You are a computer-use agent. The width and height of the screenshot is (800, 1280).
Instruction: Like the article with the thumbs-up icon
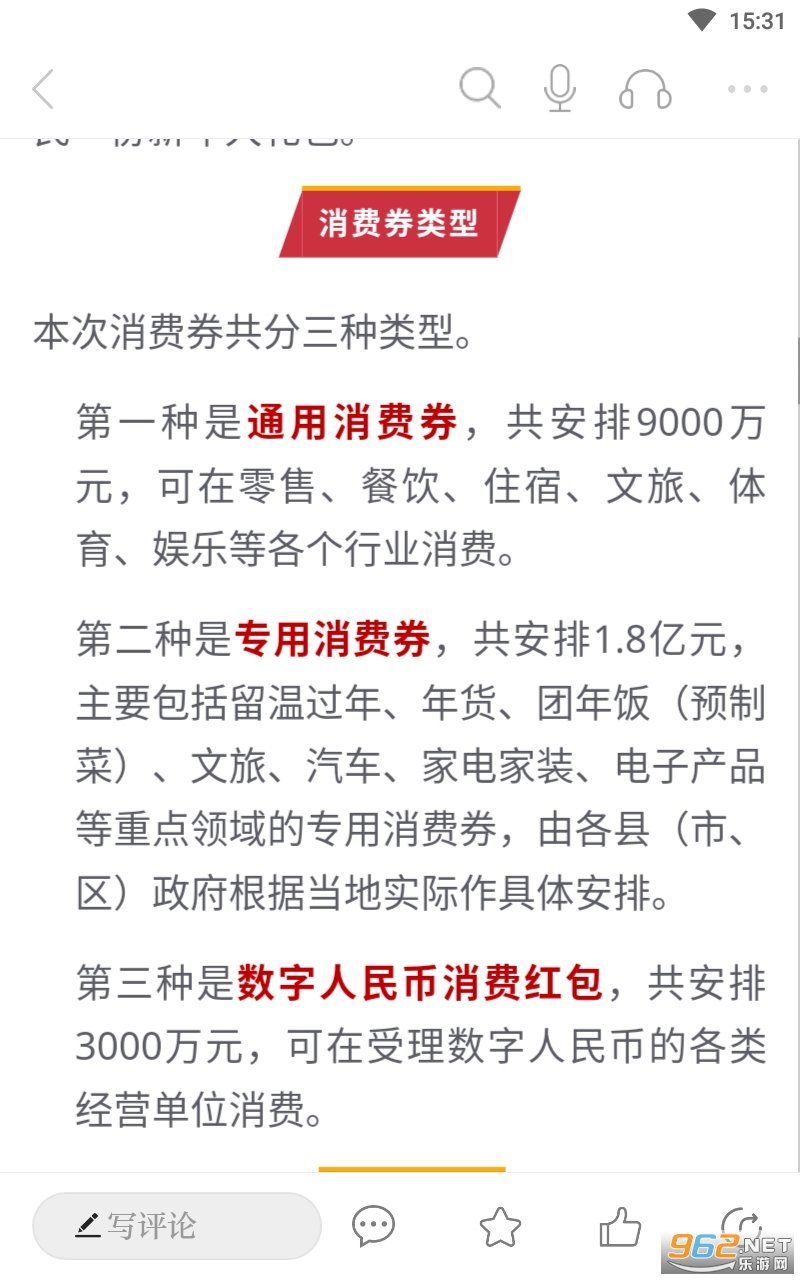(x=619, y=1225)
